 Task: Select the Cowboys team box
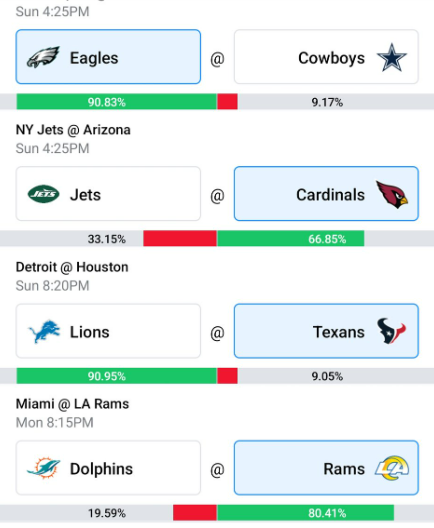[x=326, y=57]
